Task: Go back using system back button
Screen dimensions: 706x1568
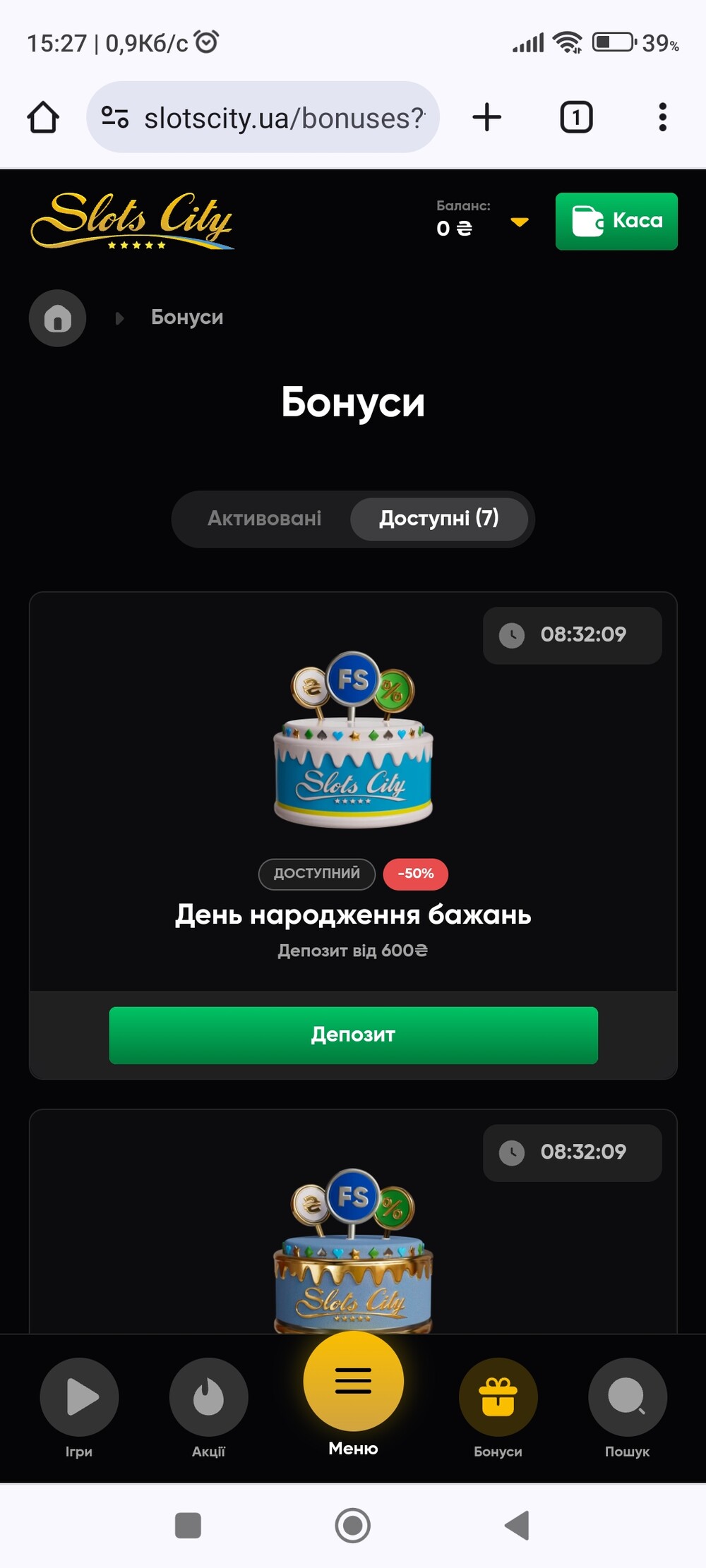Action: click(517, 1525)
